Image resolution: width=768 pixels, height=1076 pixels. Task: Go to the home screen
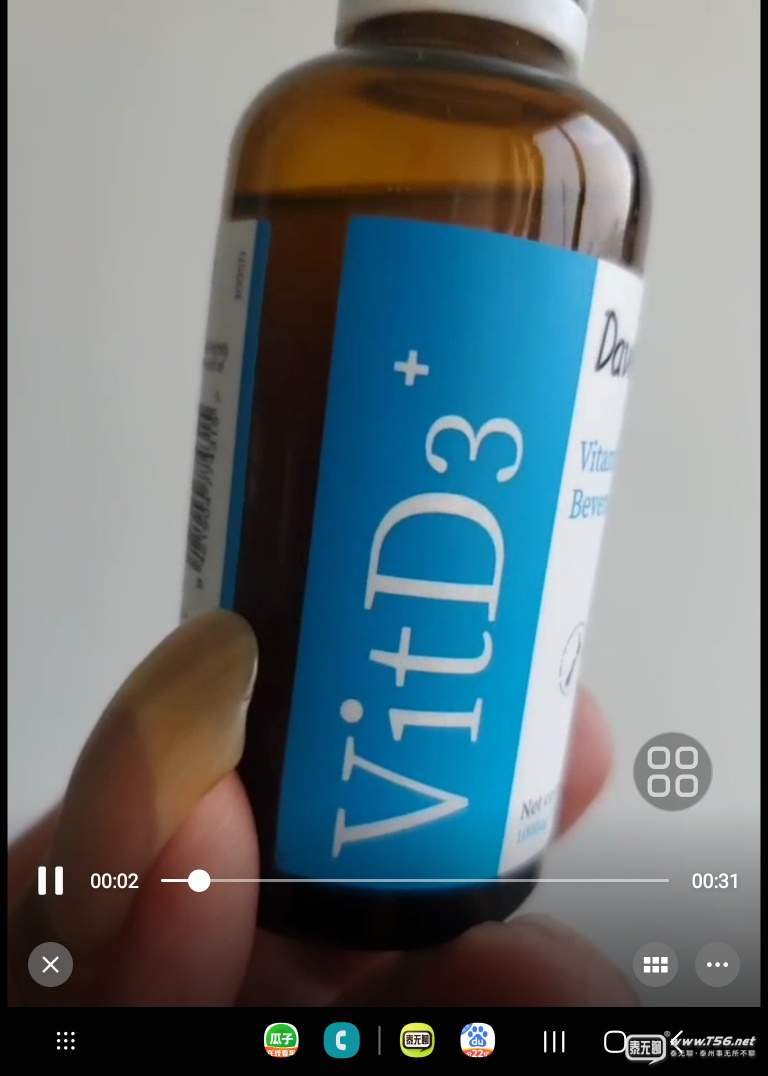click(615, 1041)
